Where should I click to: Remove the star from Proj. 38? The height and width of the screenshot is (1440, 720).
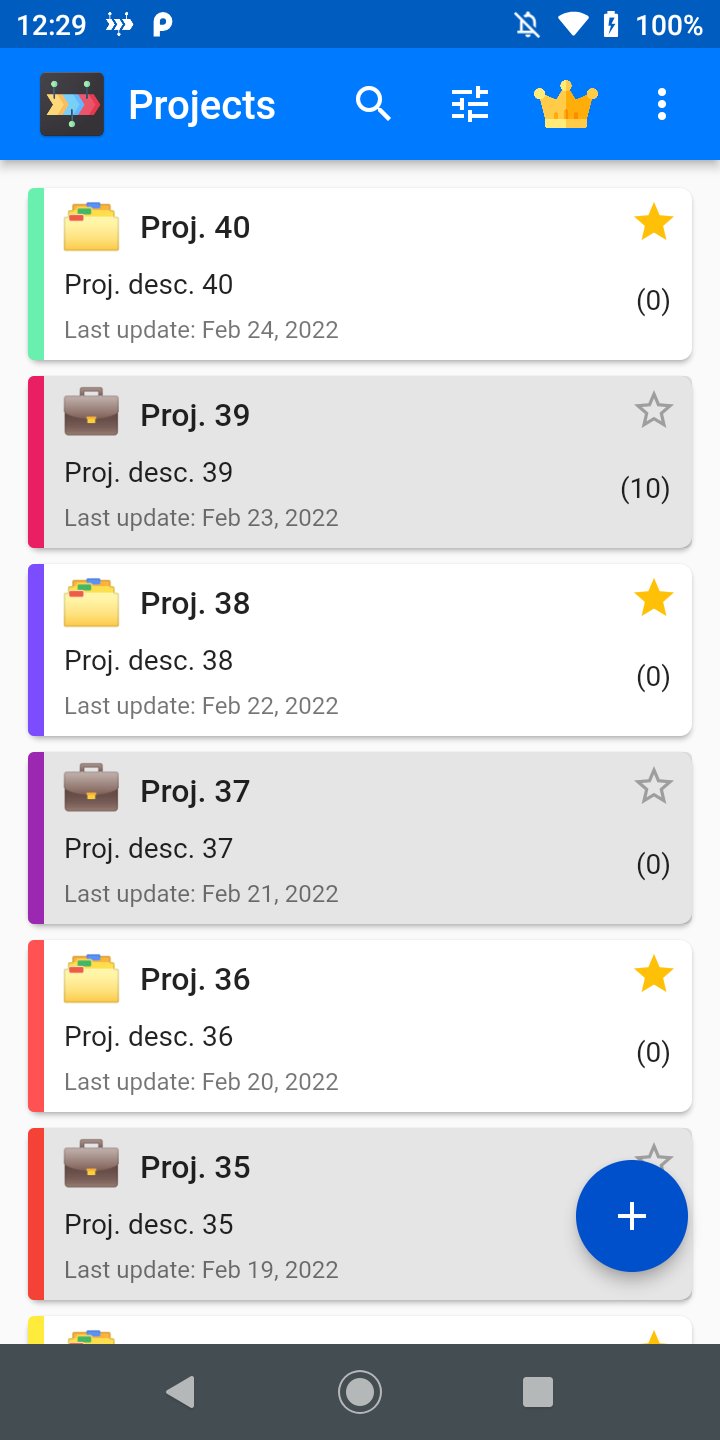point(653,598)
